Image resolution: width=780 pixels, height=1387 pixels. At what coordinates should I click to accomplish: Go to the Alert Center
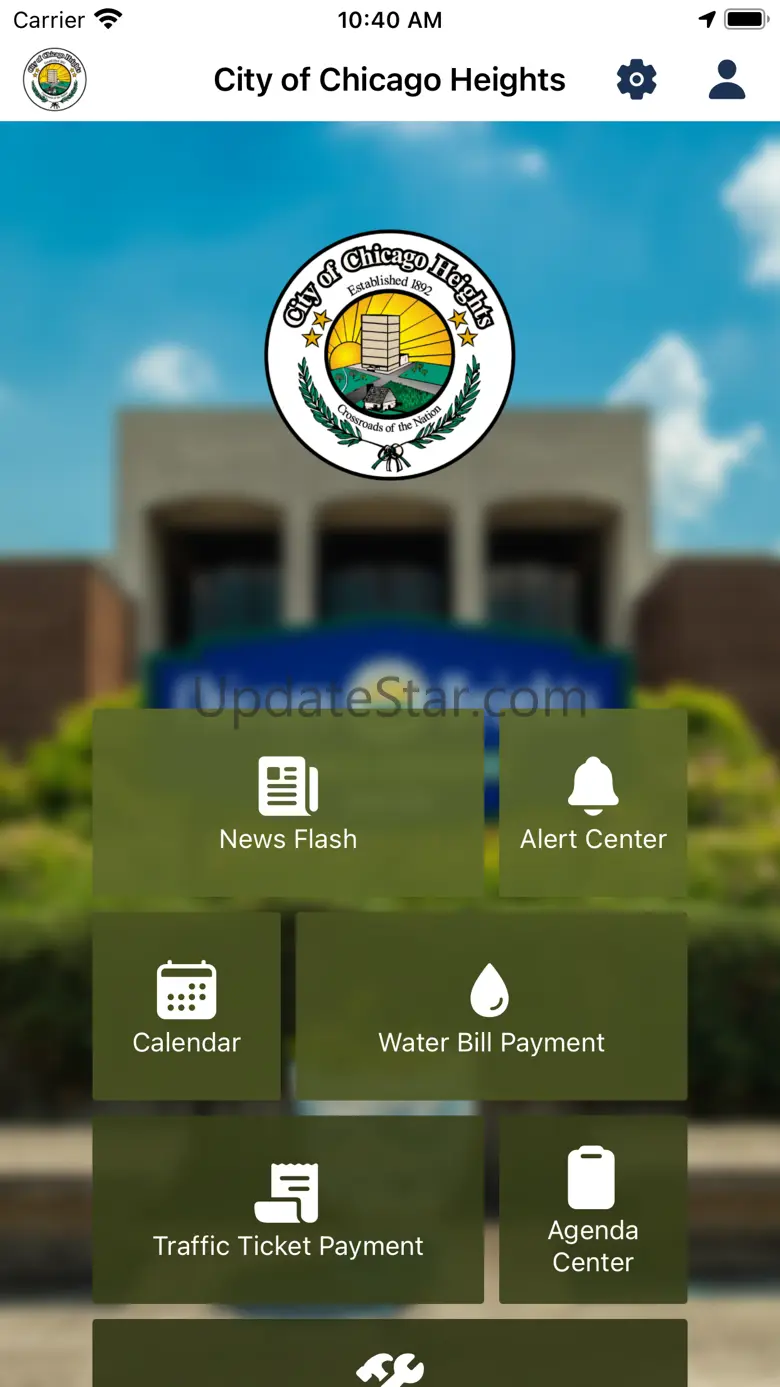(593, 804)
